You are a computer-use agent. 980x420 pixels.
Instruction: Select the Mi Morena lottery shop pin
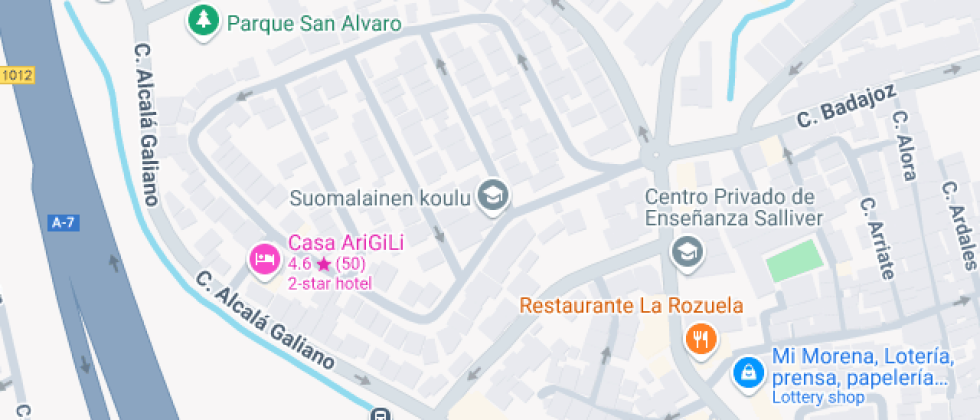[x=748, y=373]
